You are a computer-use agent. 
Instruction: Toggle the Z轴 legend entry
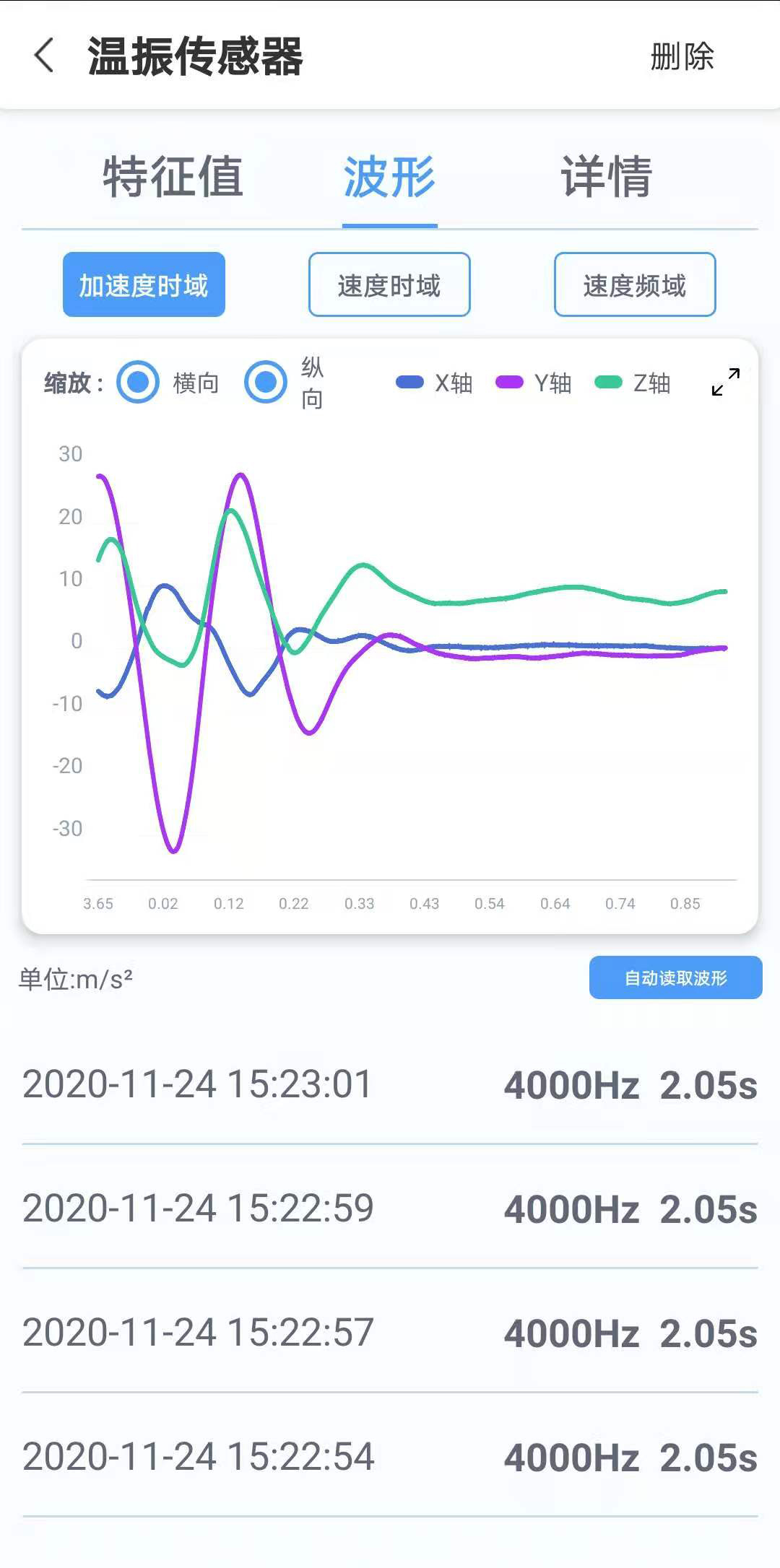(x=633, y=383)
